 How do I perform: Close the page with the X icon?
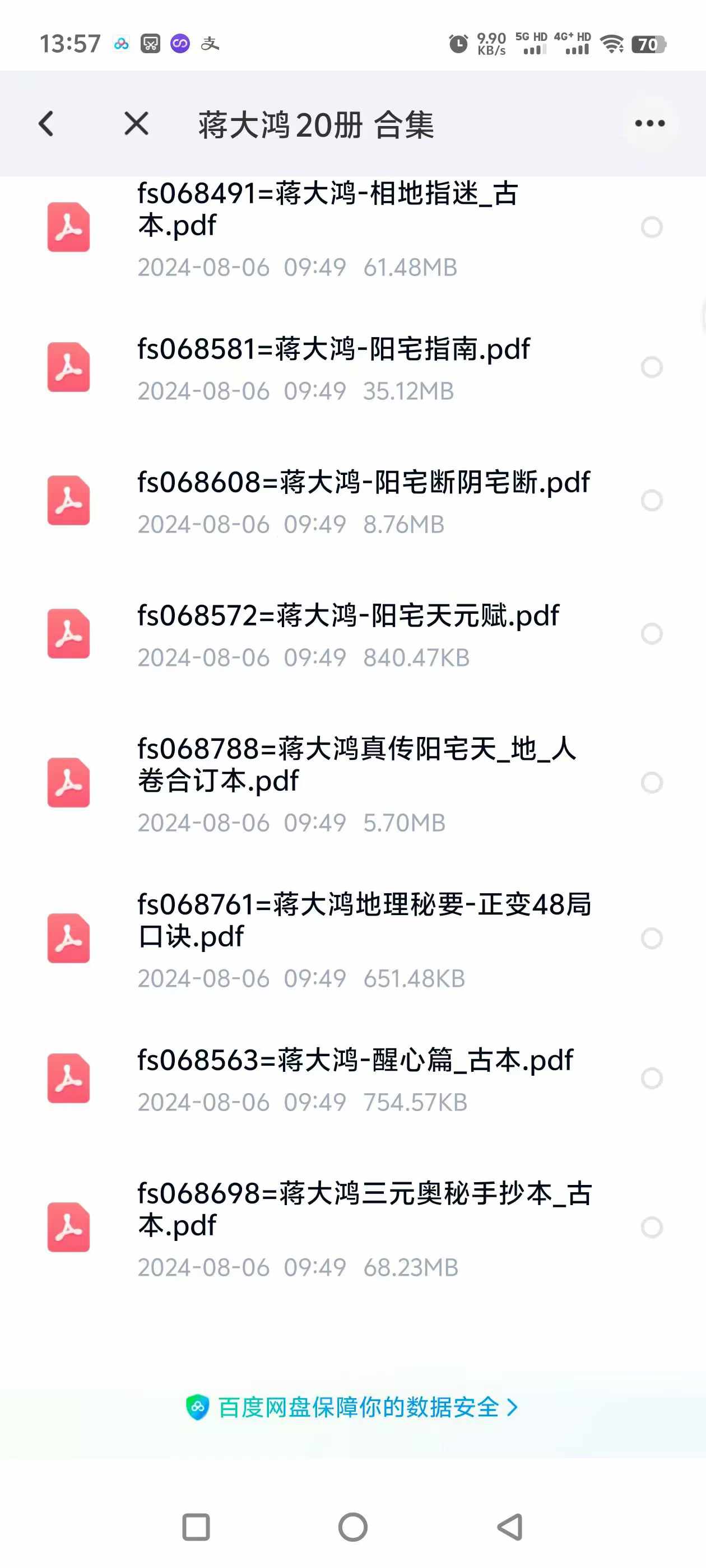pyautogui.click(x=136, y=124)
